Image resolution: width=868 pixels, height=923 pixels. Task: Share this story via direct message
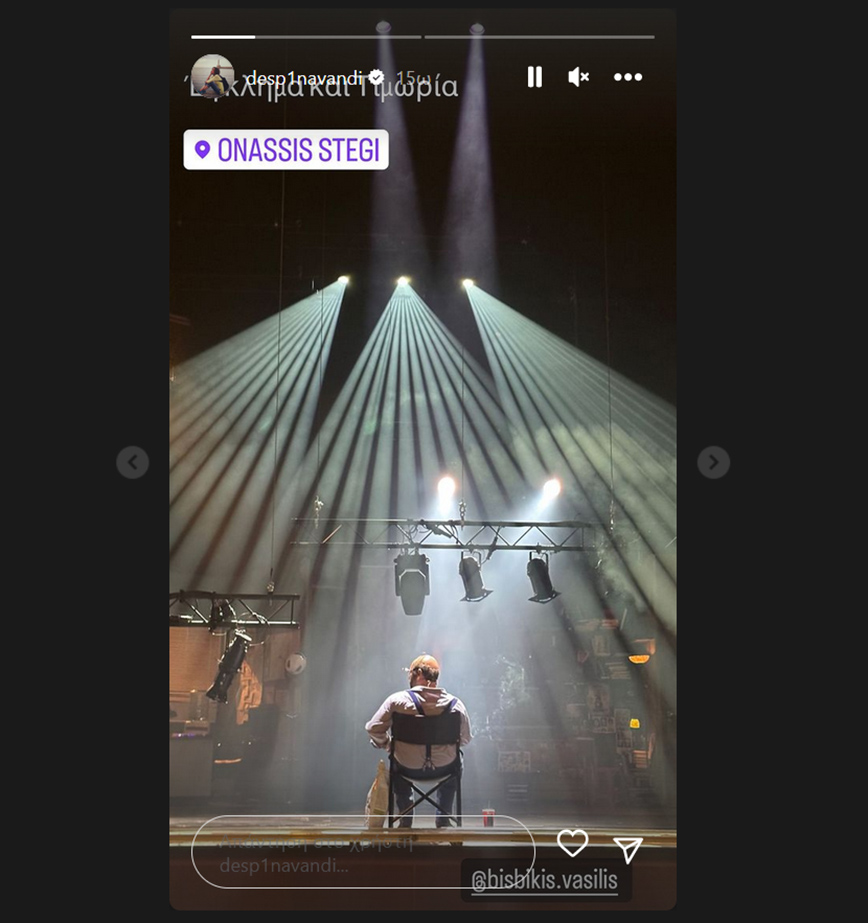coord(627,850)
